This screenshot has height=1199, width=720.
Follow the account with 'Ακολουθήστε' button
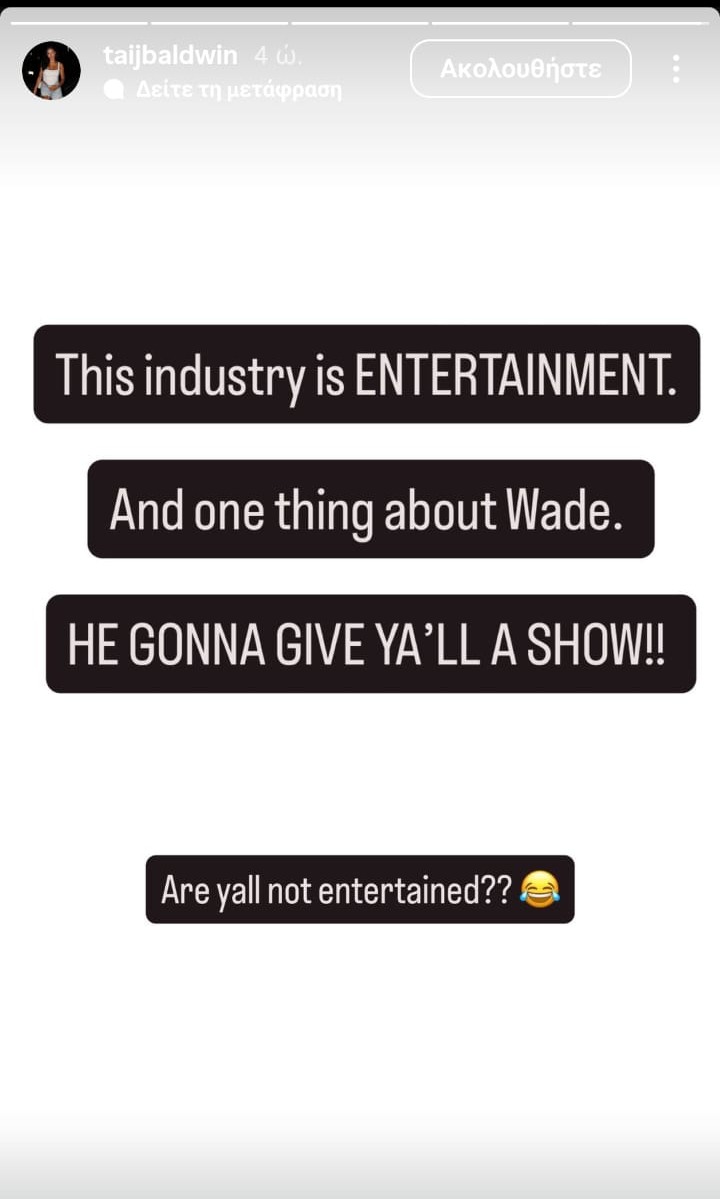click(x=520, y=69)
